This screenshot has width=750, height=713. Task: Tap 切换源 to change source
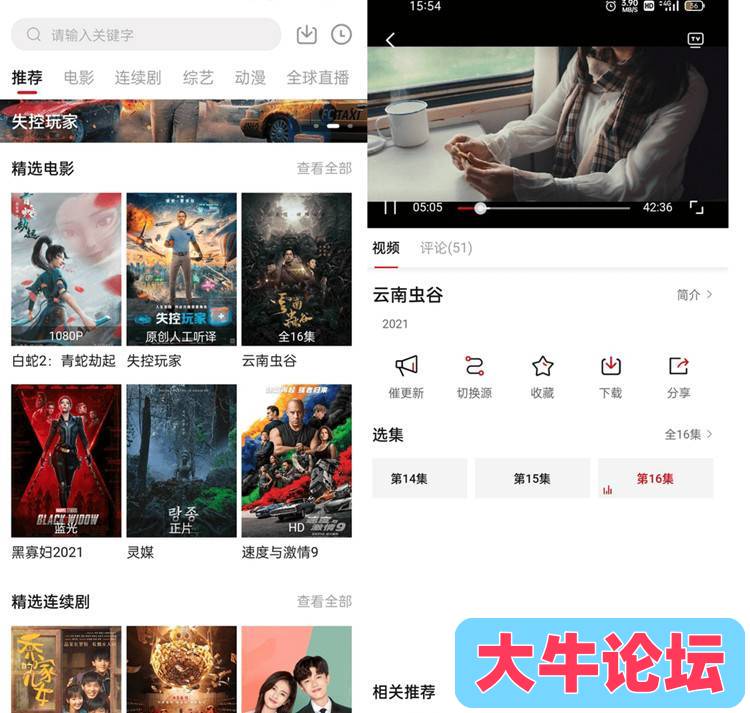coord(474,377)
